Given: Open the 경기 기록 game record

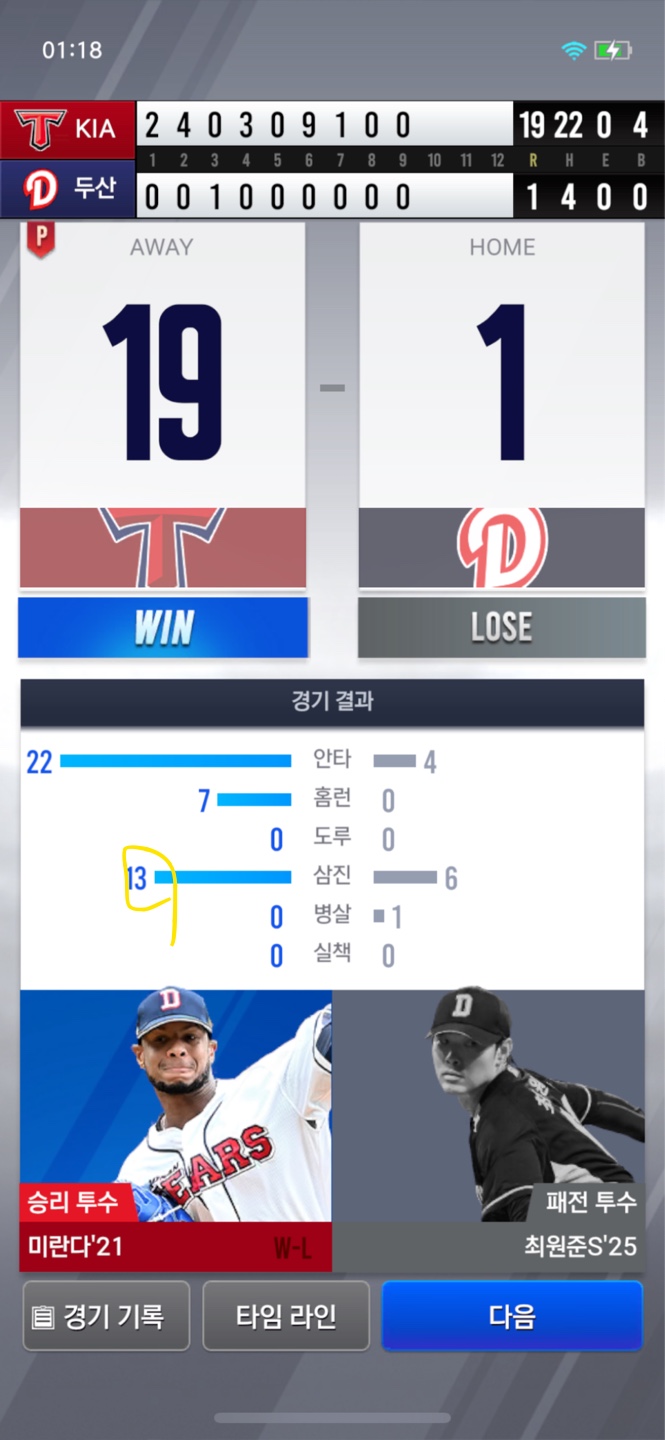Looking at the screenshot, I should (106, 1316).
